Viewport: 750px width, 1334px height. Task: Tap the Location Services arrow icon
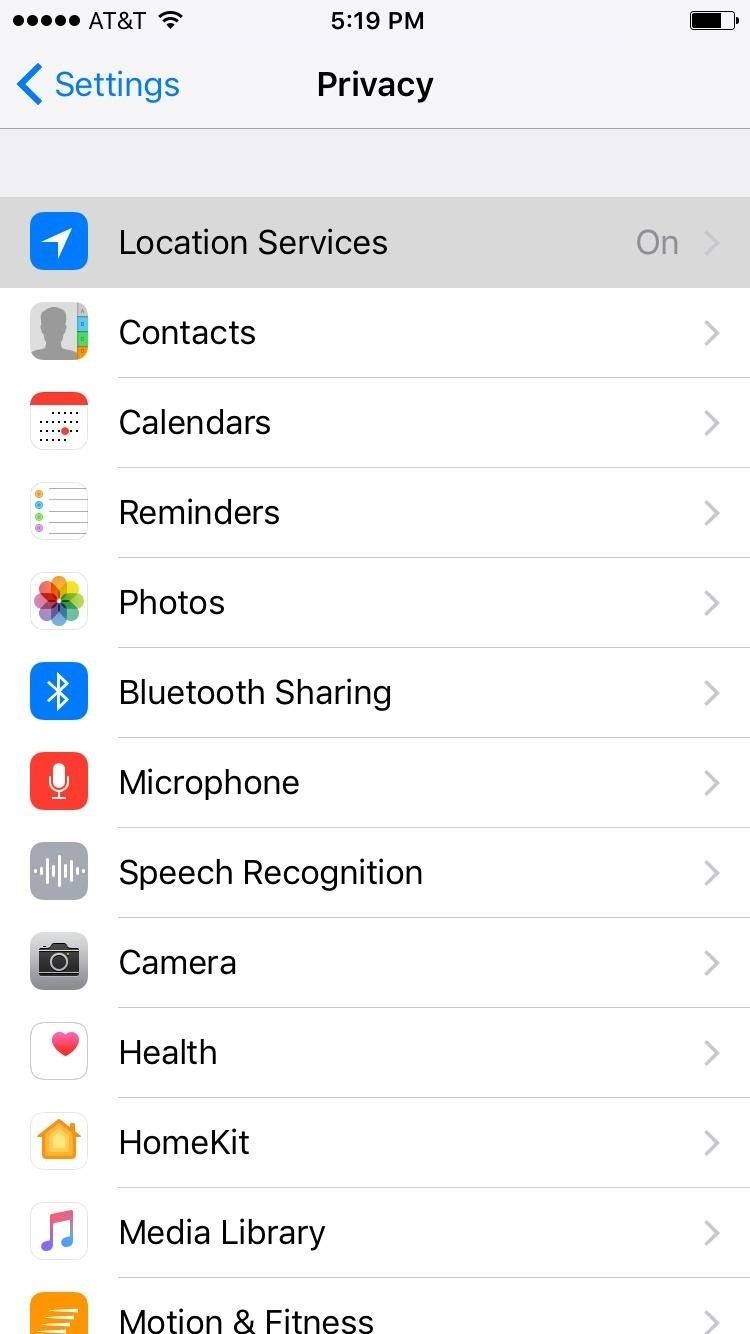click(x=711, y=242)
